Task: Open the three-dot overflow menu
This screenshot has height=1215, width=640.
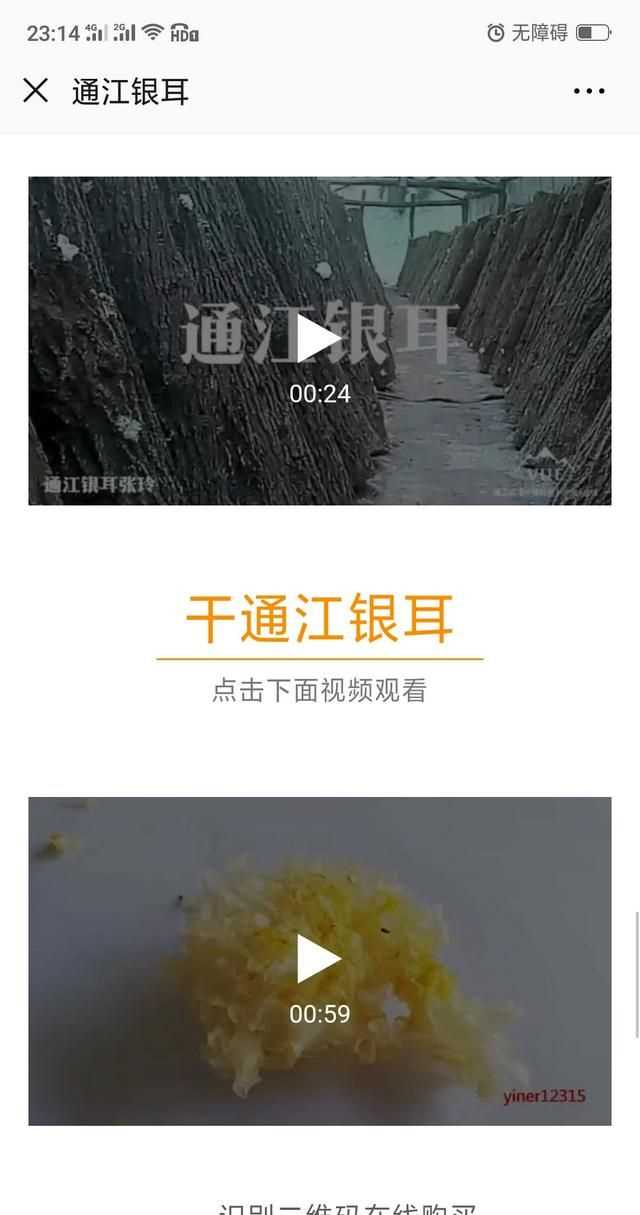Action: point(589,91)
